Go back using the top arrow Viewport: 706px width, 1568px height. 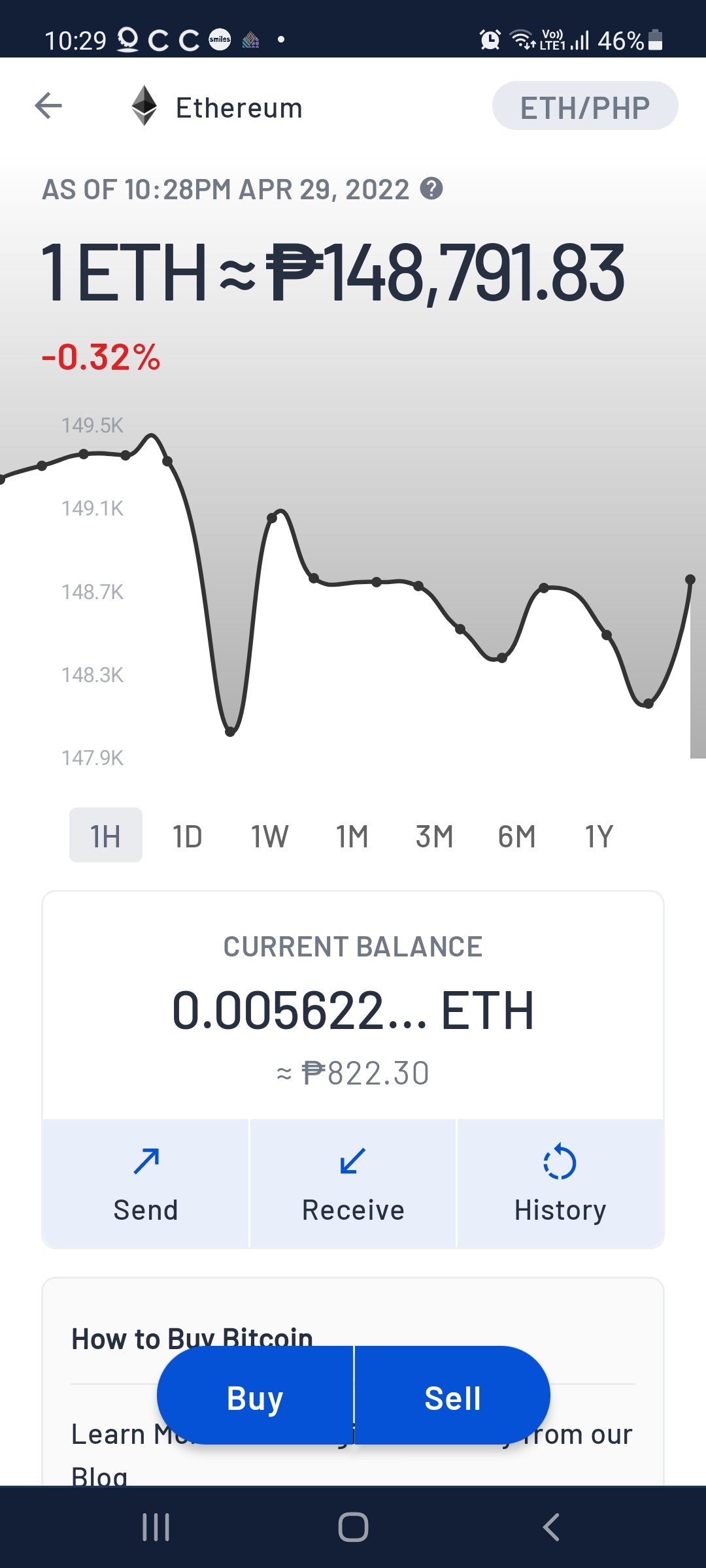click(x=48, y=106)
